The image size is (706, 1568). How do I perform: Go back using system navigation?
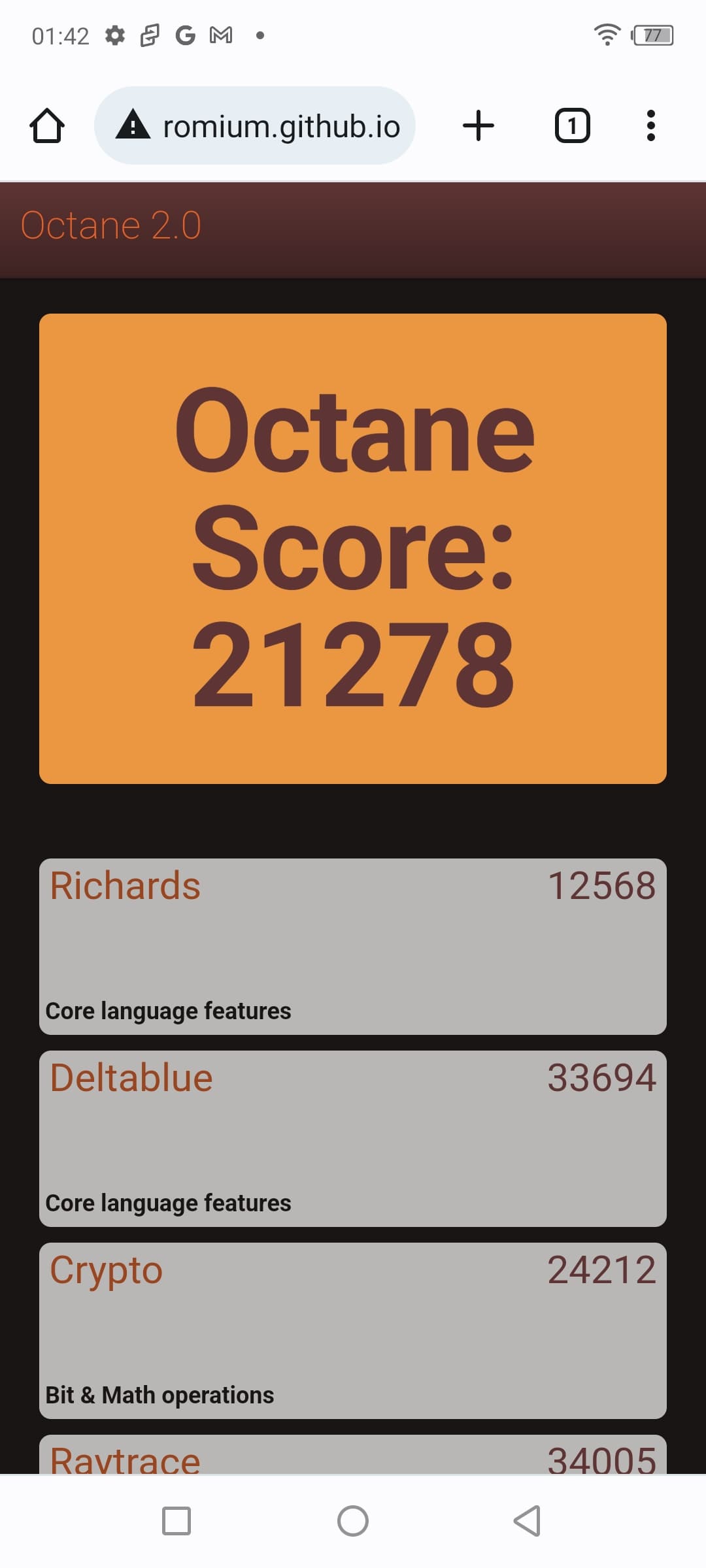[x=527, y=1521]
